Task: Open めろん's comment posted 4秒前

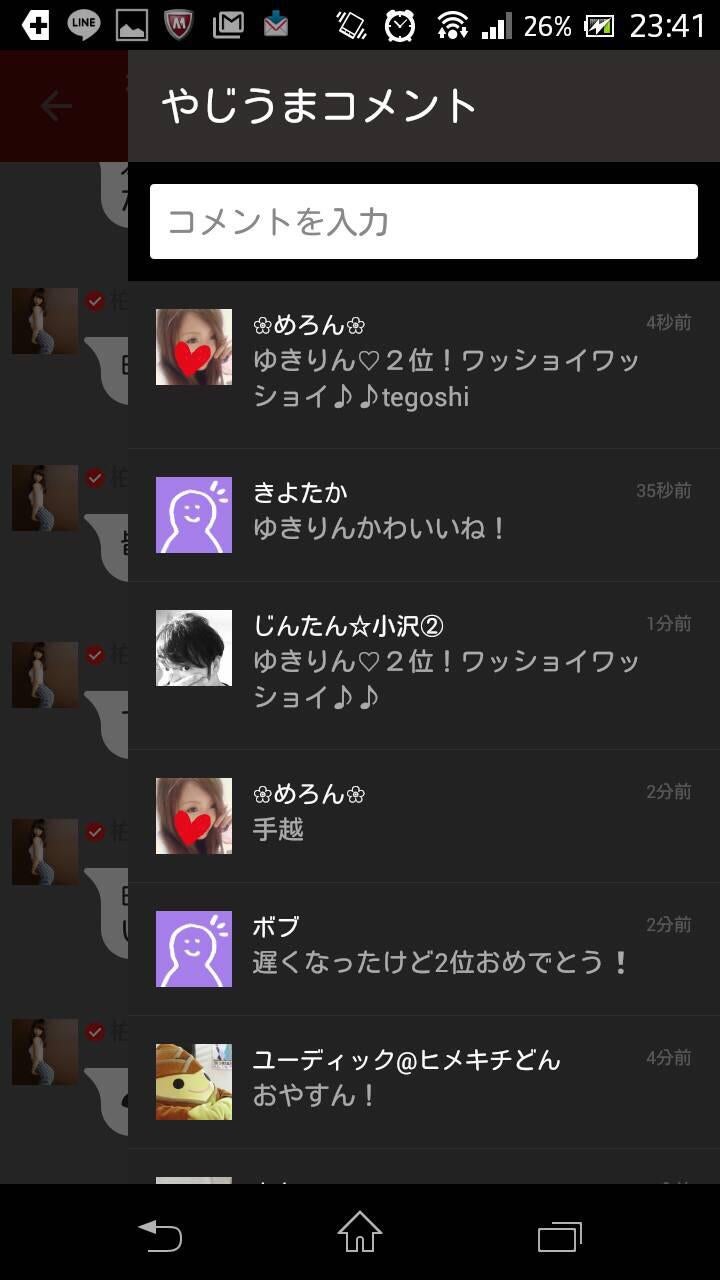Action: coord(447,378)
